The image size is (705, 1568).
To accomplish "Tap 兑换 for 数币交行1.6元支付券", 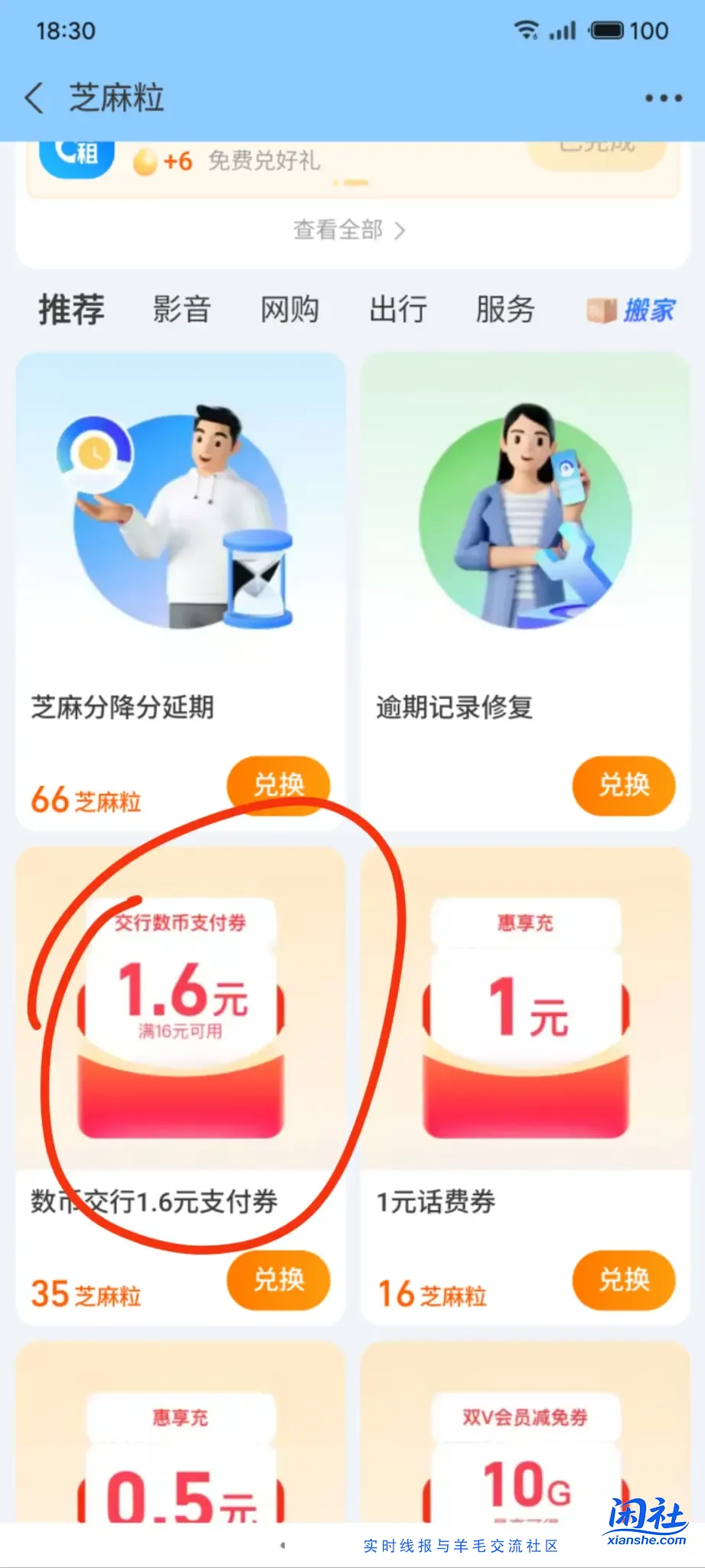I will point(278,1280).
